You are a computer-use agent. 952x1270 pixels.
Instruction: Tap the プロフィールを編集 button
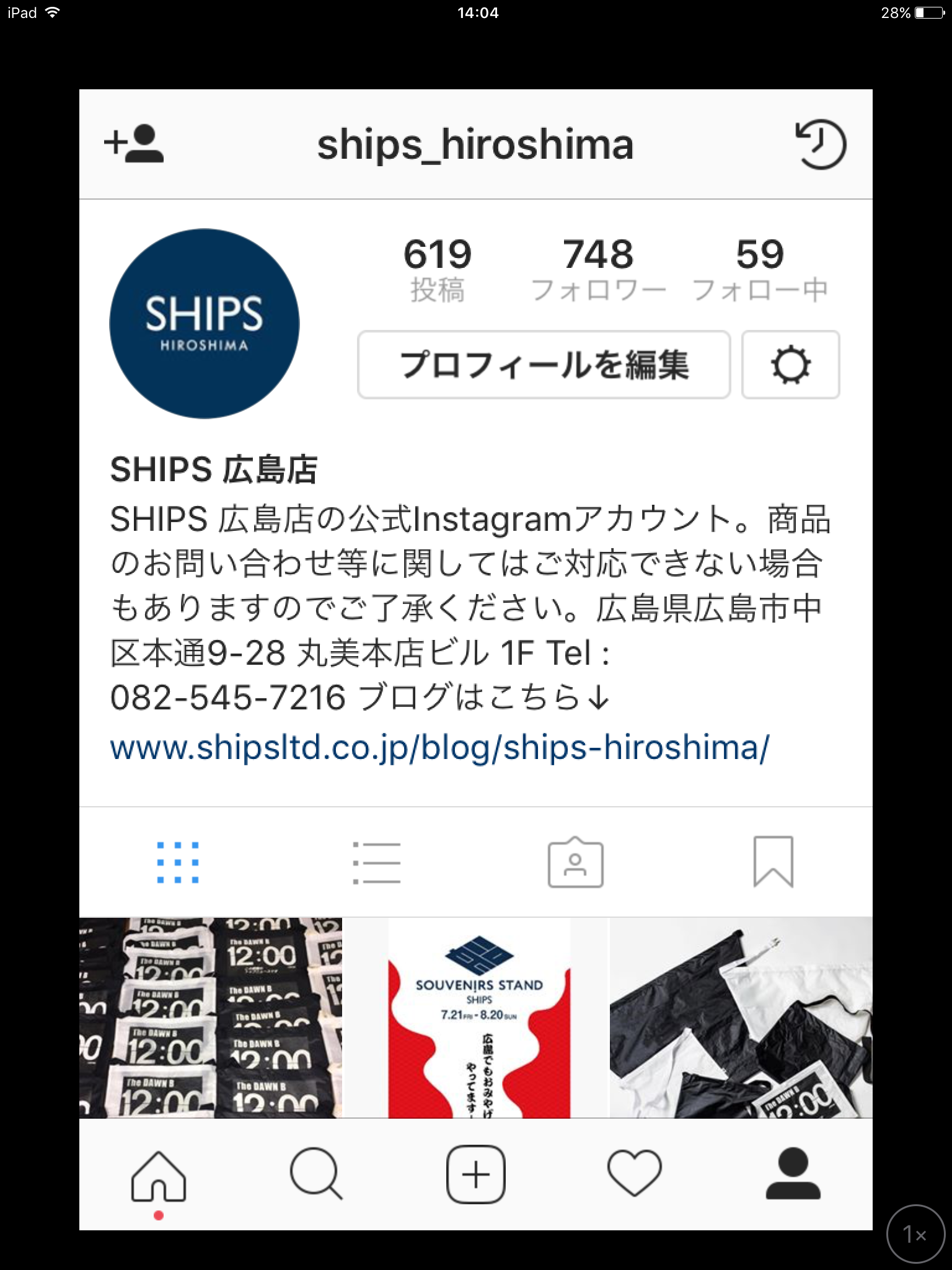point(544,365)
